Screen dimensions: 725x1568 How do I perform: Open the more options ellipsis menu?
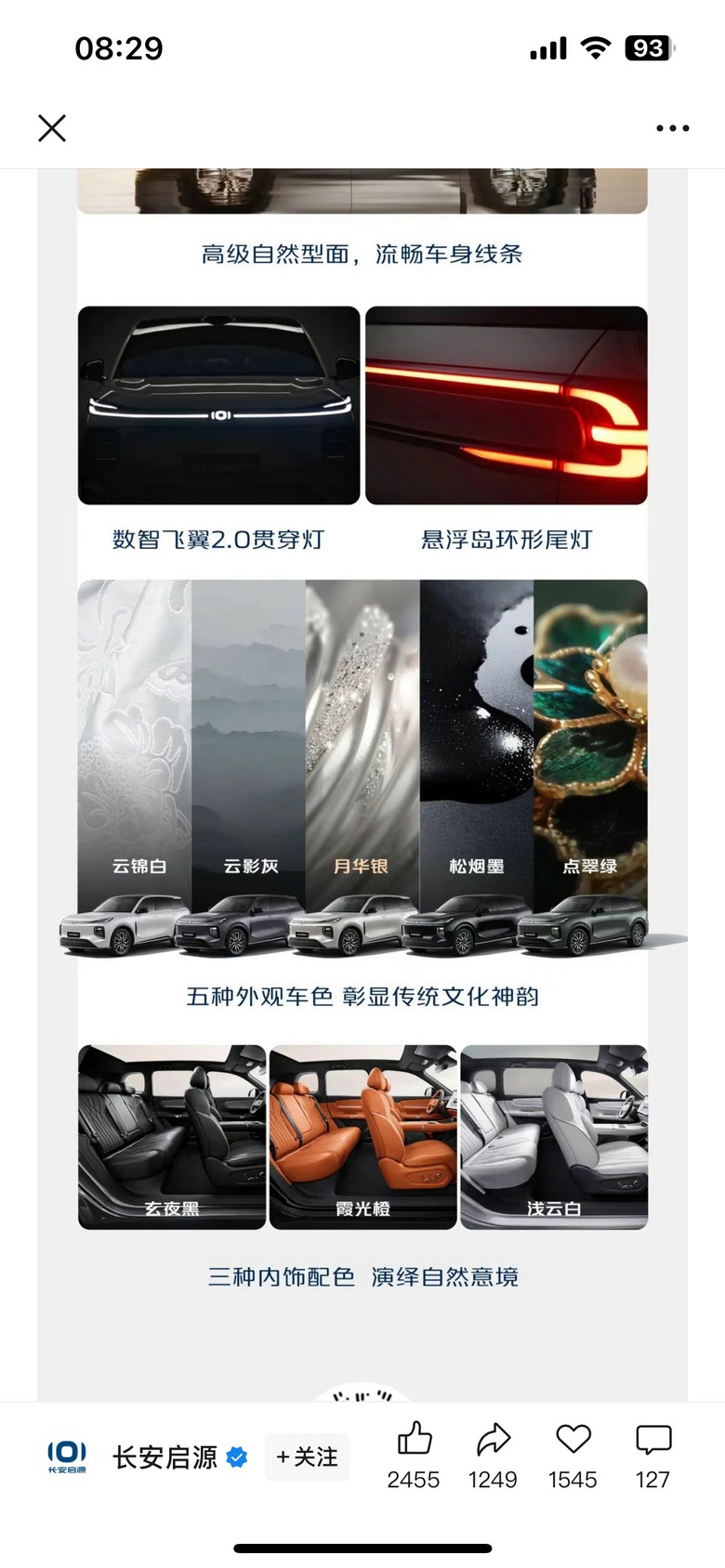(672, 128)
